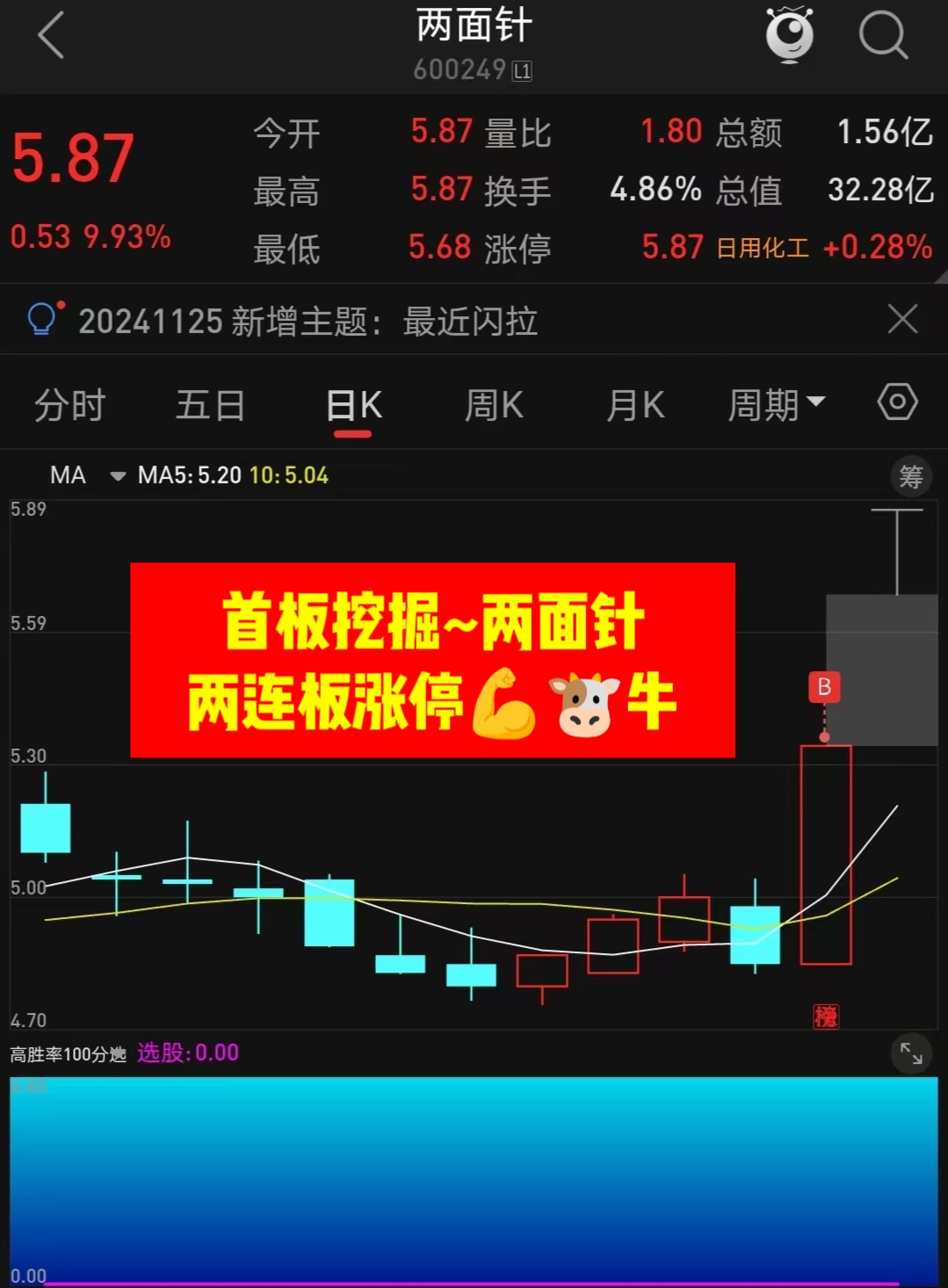The height and width of the screenshot is (1288, 948).
Task: Open the robot assistant icon
Action: pyautogui.click(x=789, y=35)
